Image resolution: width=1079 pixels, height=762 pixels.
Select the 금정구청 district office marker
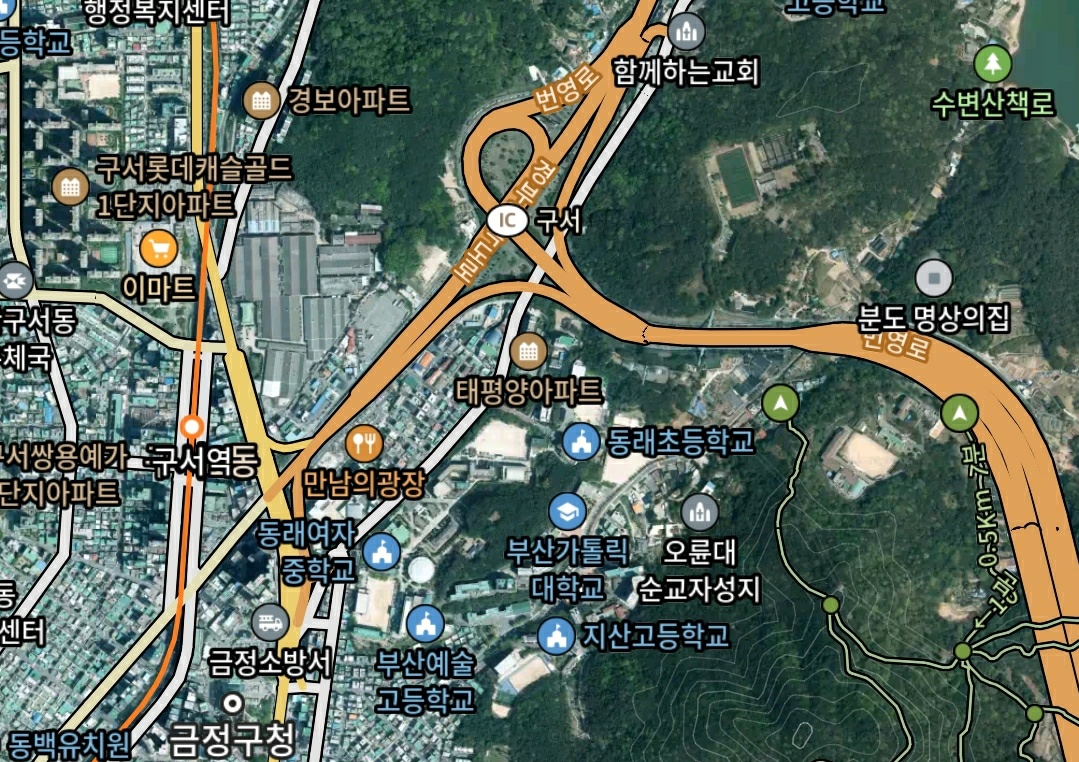pos(234,702)
